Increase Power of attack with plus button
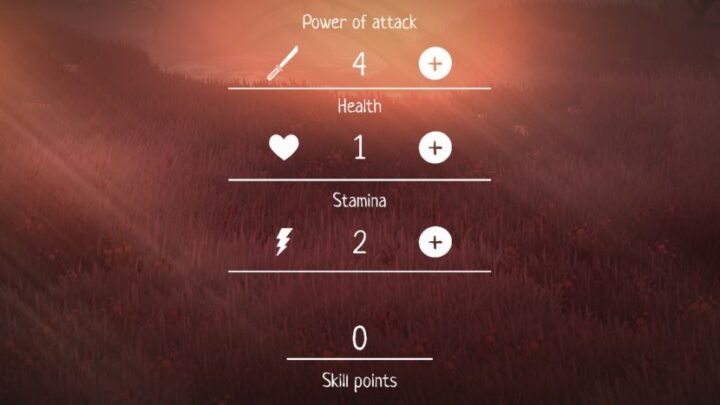The height and width of the screenshot is (405, 720). [x=434, y=64]
